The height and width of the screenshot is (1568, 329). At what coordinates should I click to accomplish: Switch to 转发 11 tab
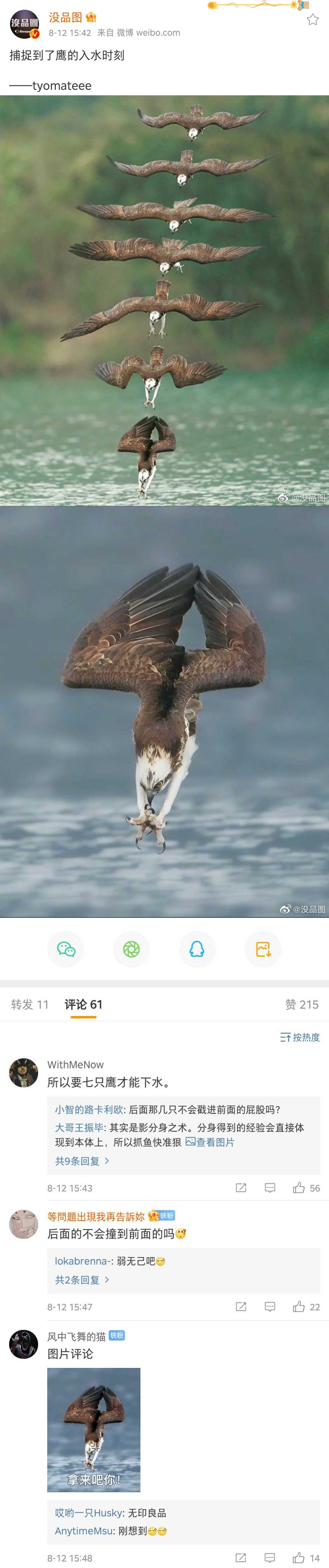point(29,1004)
